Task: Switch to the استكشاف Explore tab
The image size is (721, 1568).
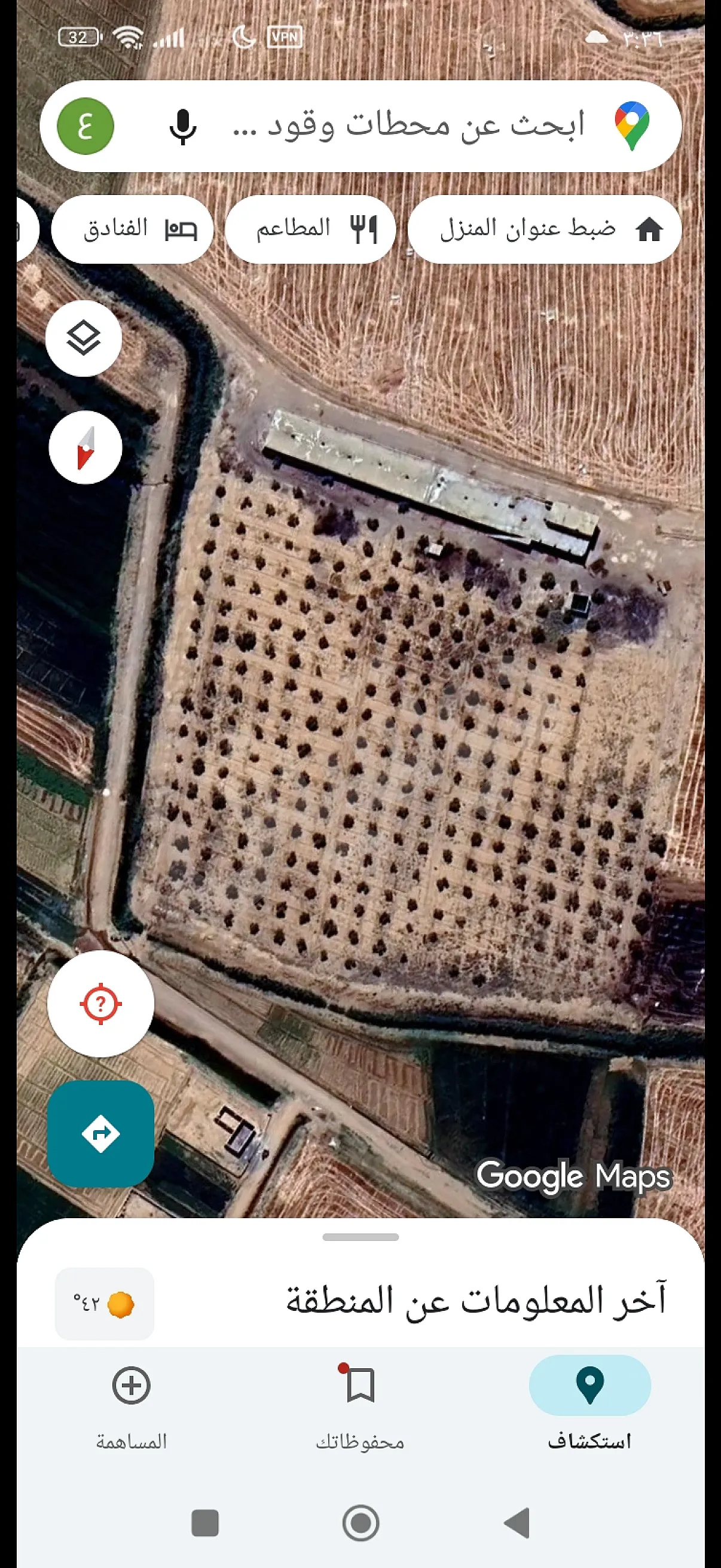Action: point(589,1400)
